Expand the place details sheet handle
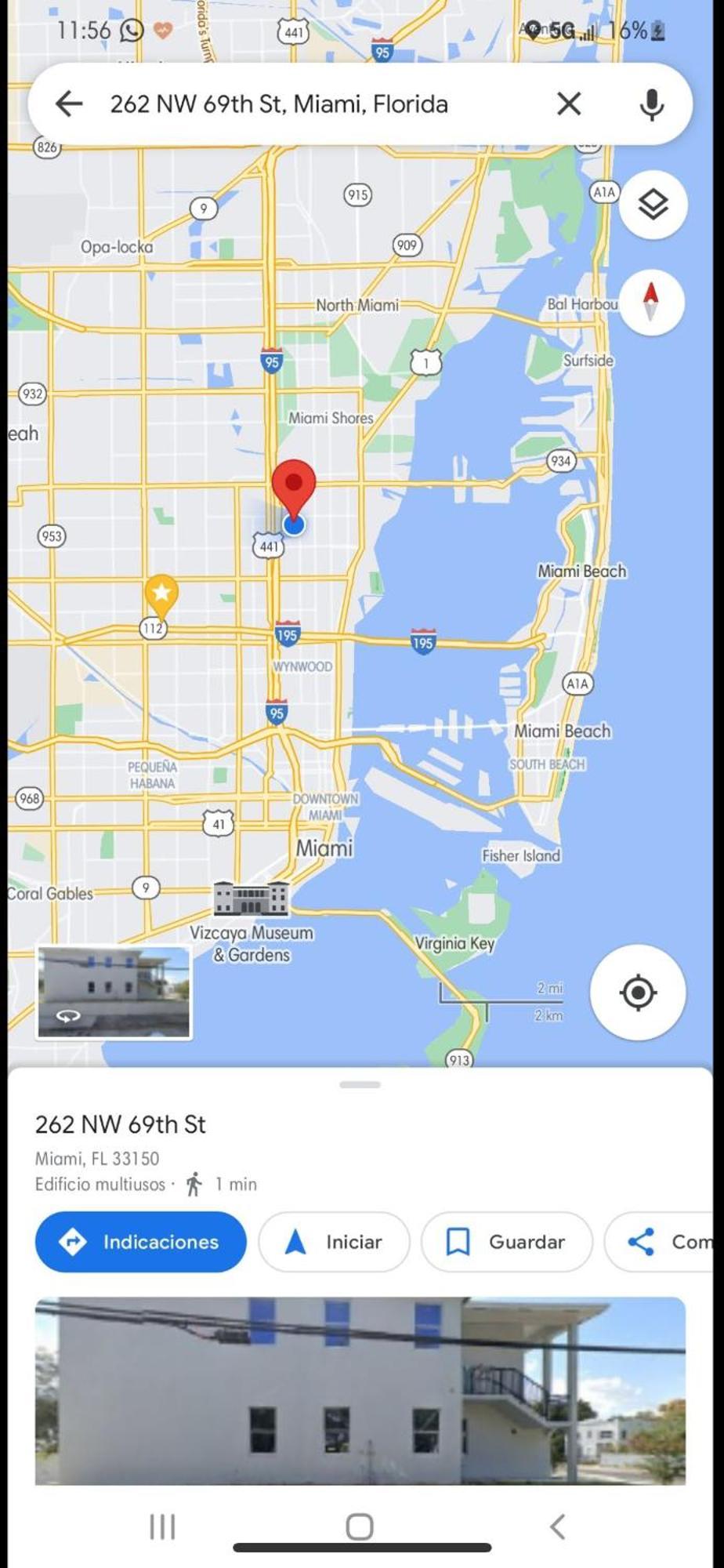724x1568 pixels. pyautogui.click(x=360, y=1085)
